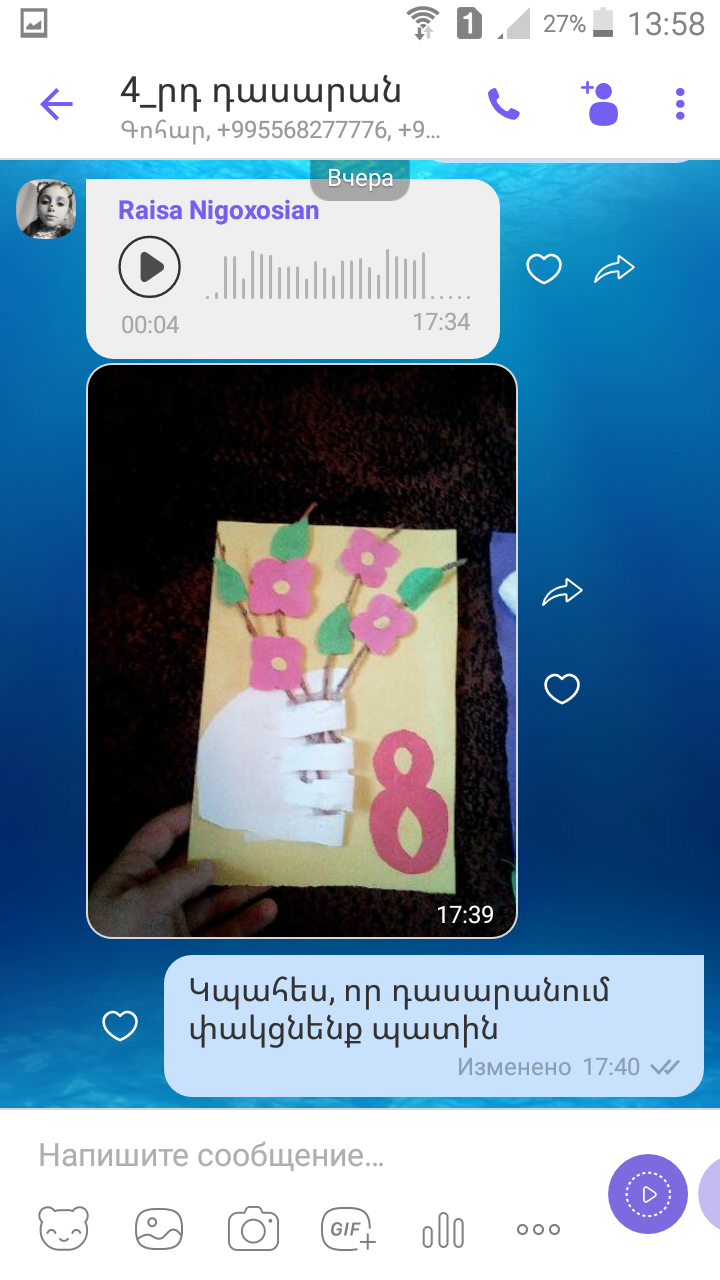Like the photo sent at 17:39
The width and height of the screenshot is (720, 1280).
pos(562,688)
